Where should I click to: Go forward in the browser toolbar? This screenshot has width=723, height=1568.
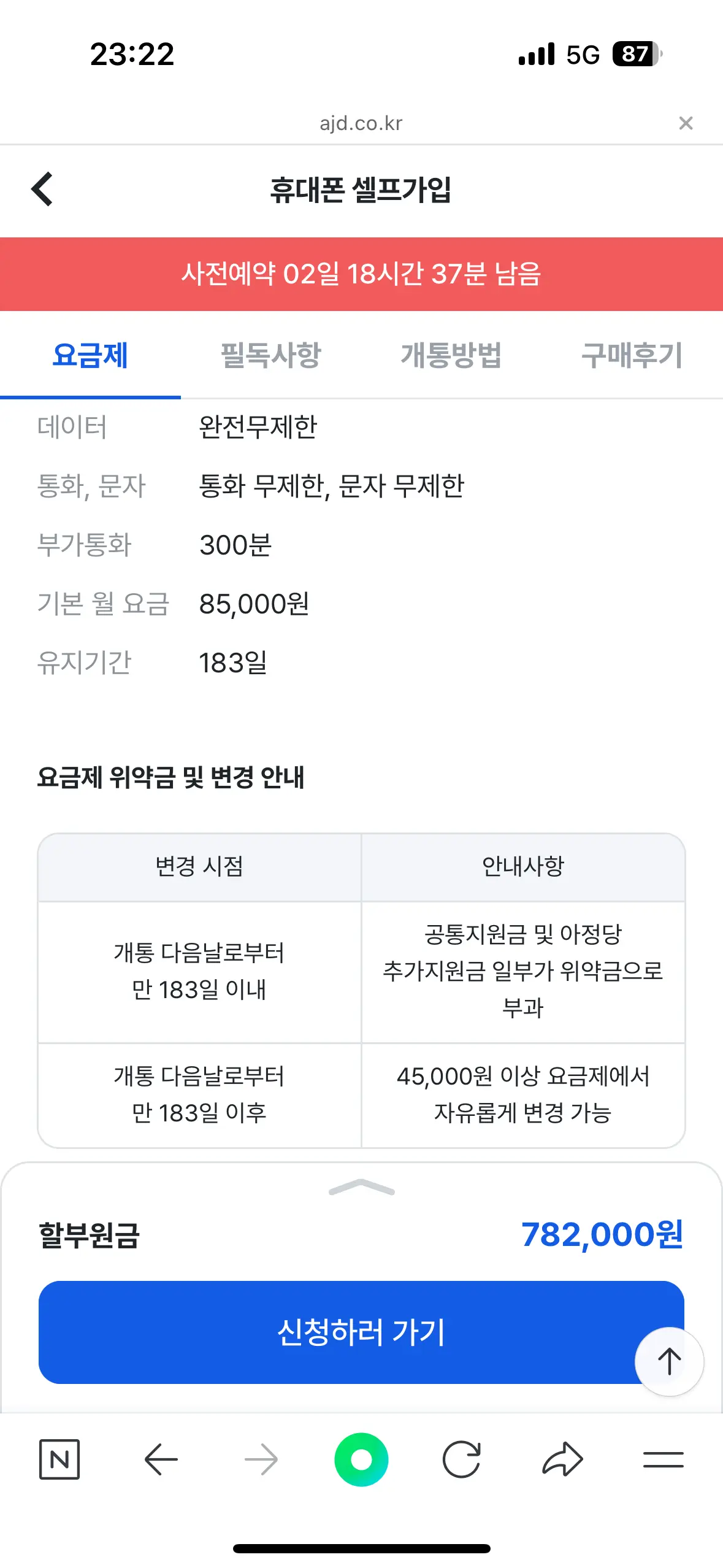[261, 1459]
